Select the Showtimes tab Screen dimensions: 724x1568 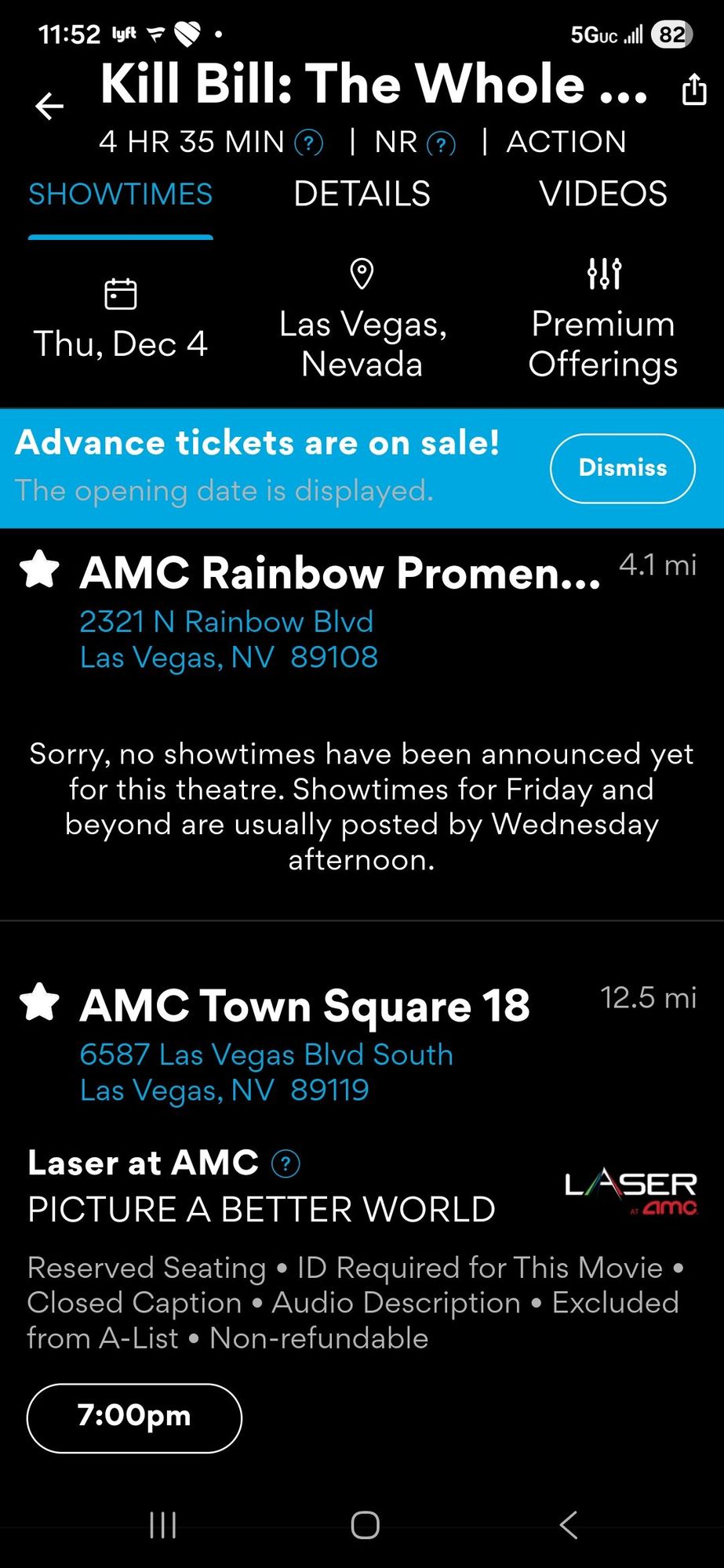[121, 194]
